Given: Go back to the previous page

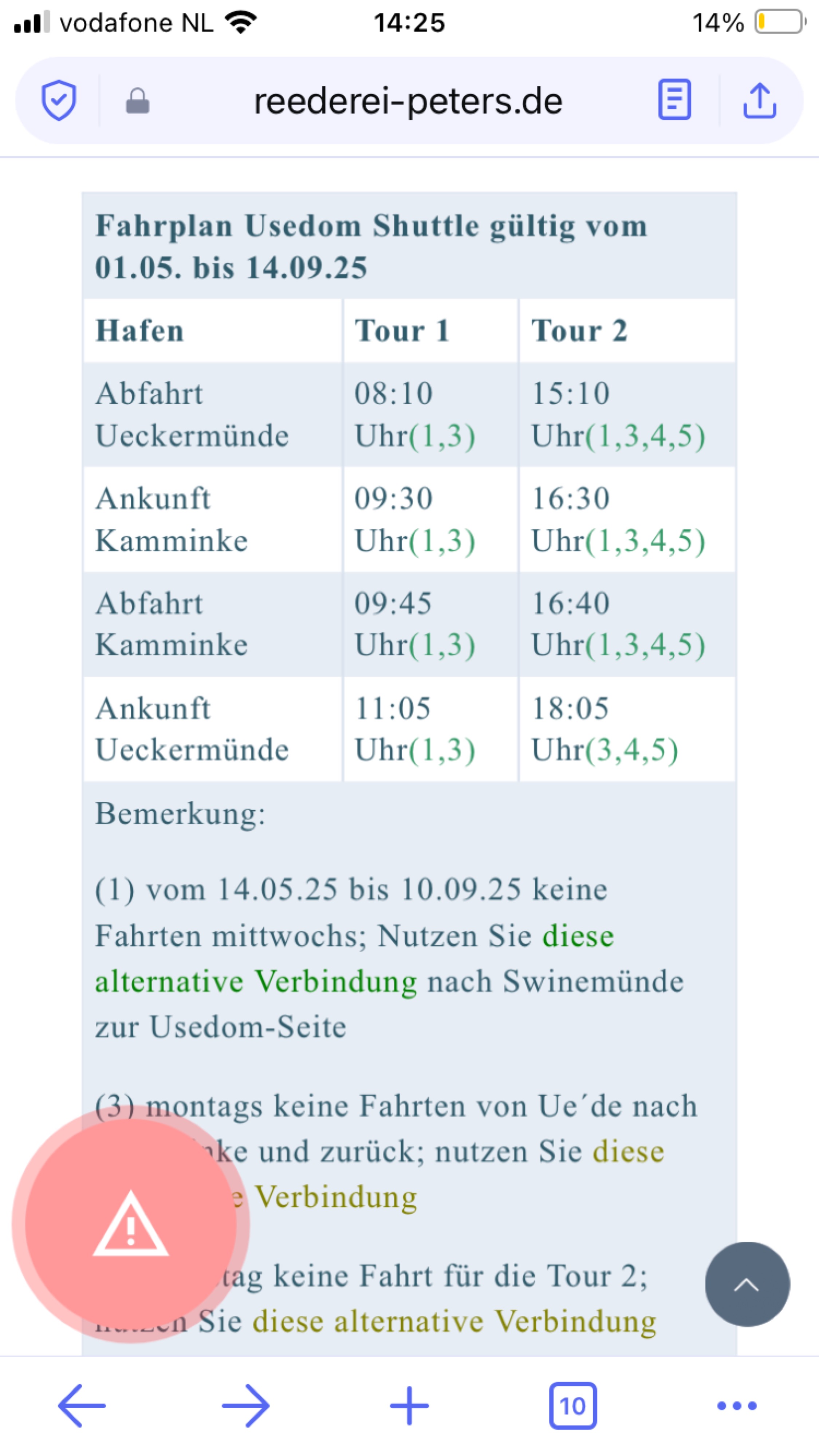Looking at the screenshot, I should tap(82, 1406).
